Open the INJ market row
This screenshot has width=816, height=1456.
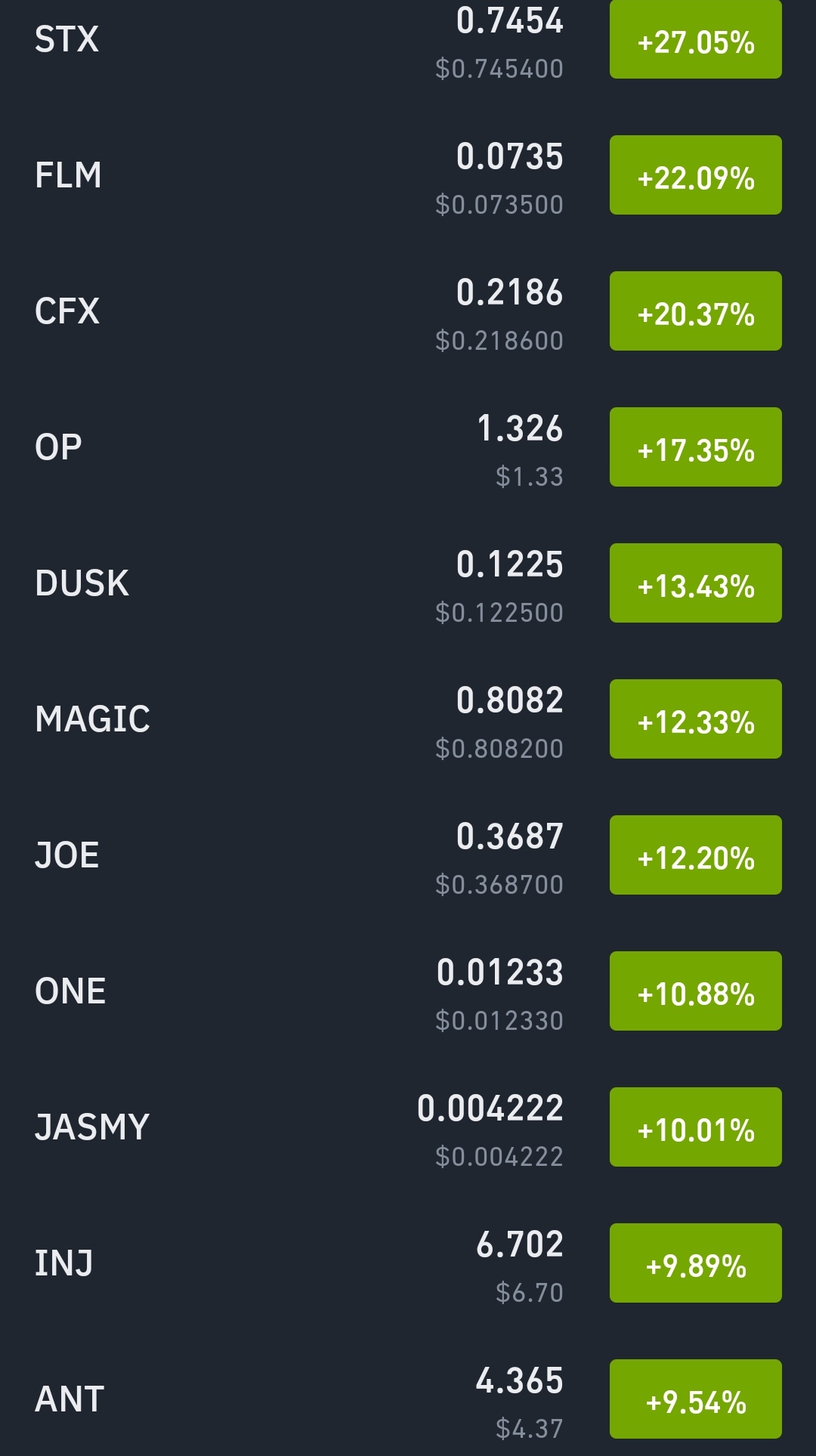(408, 1263)
